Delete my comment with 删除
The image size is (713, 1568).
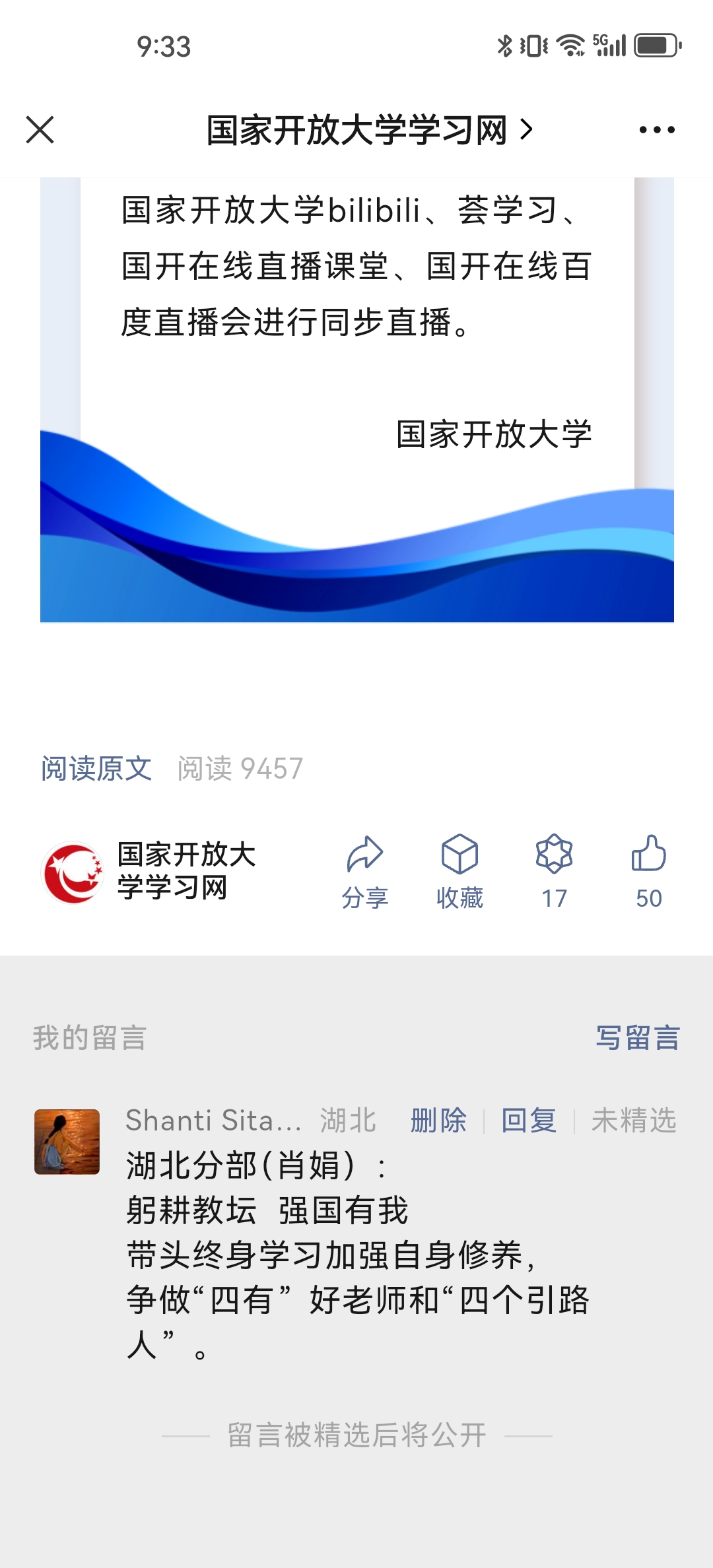pos(438,1120)
